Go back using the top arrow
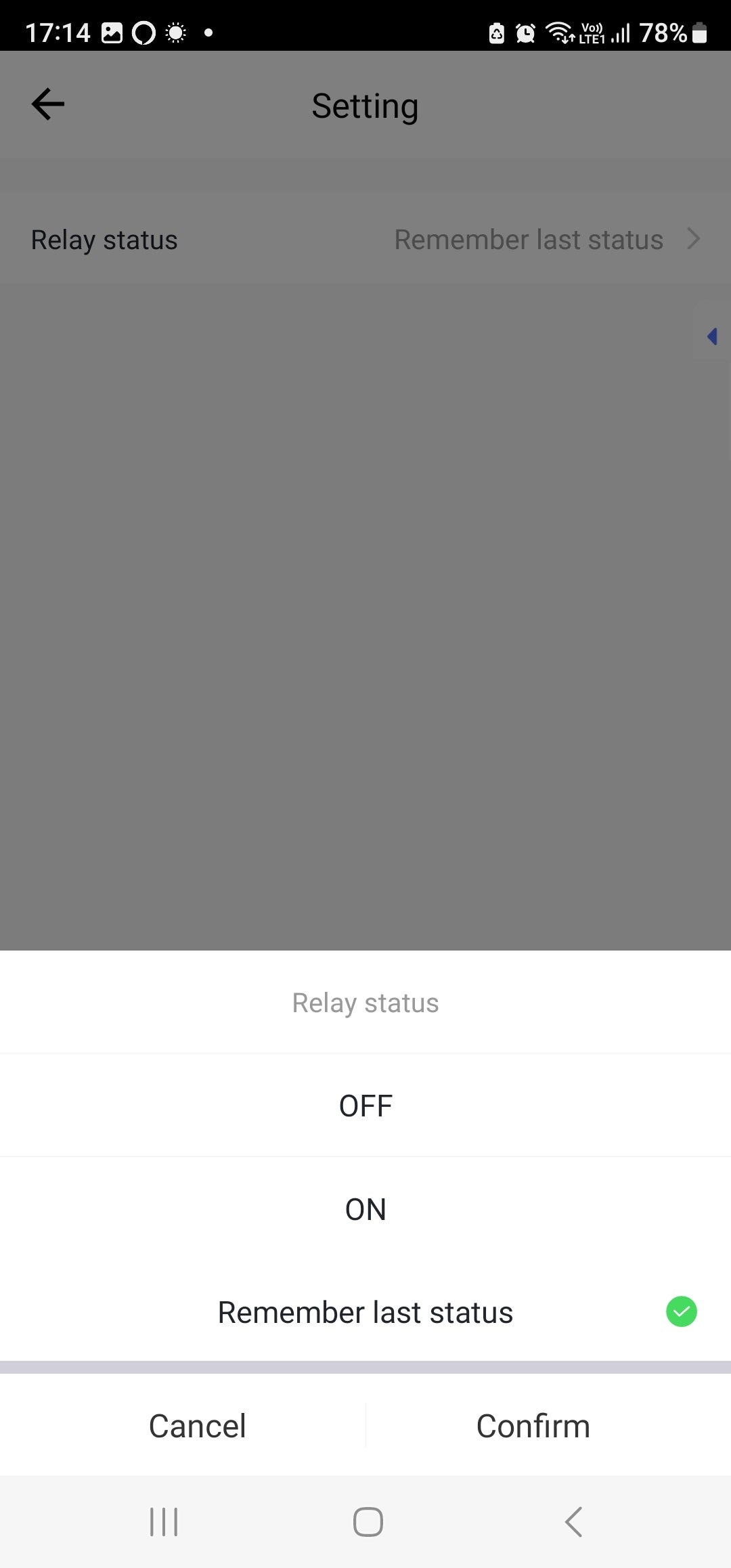The width and height of the screenshot is (731, 1568). click(48, 104)
